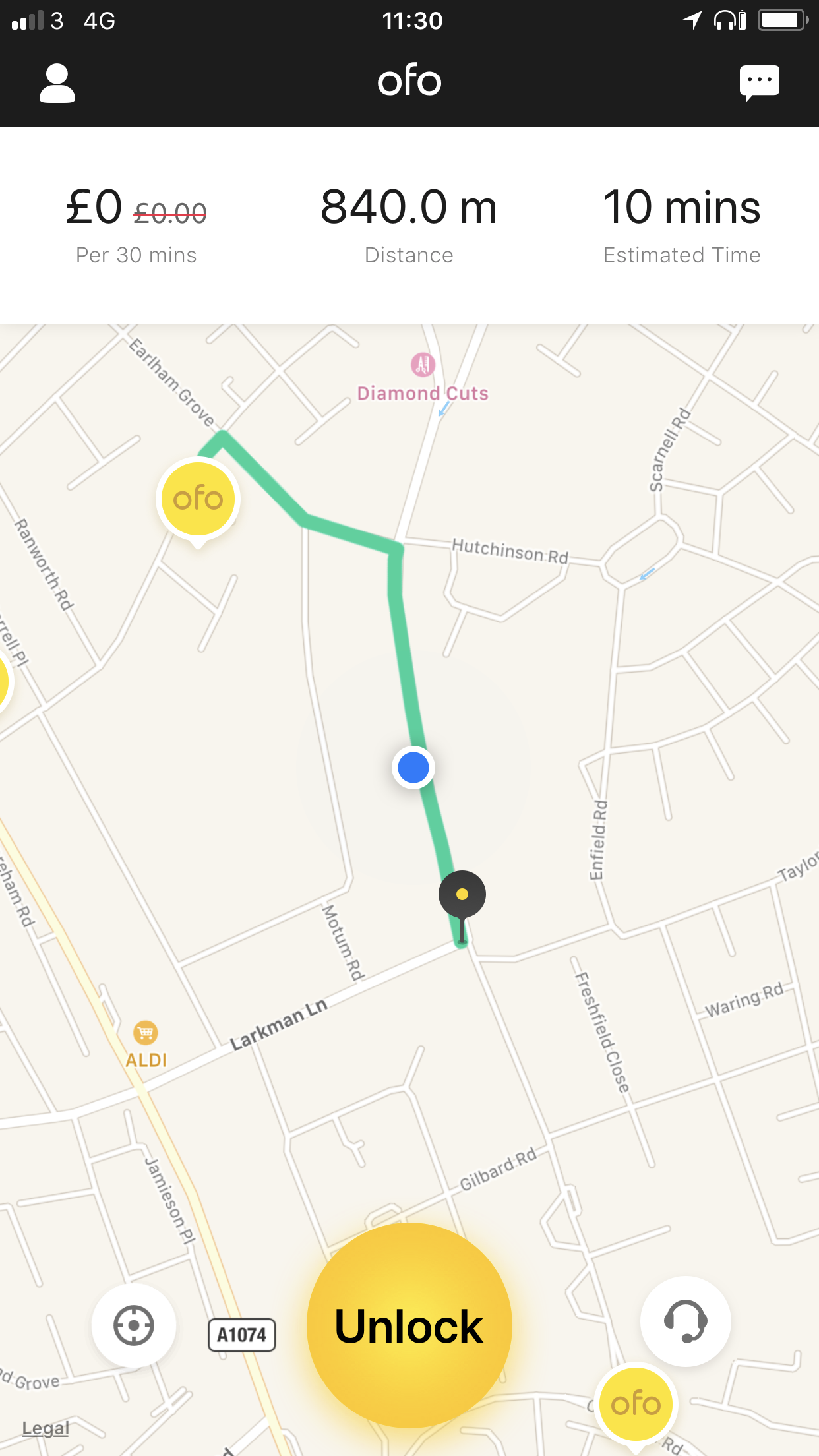
Task: Open the Legal link
Action: (x=45, y=1428)
